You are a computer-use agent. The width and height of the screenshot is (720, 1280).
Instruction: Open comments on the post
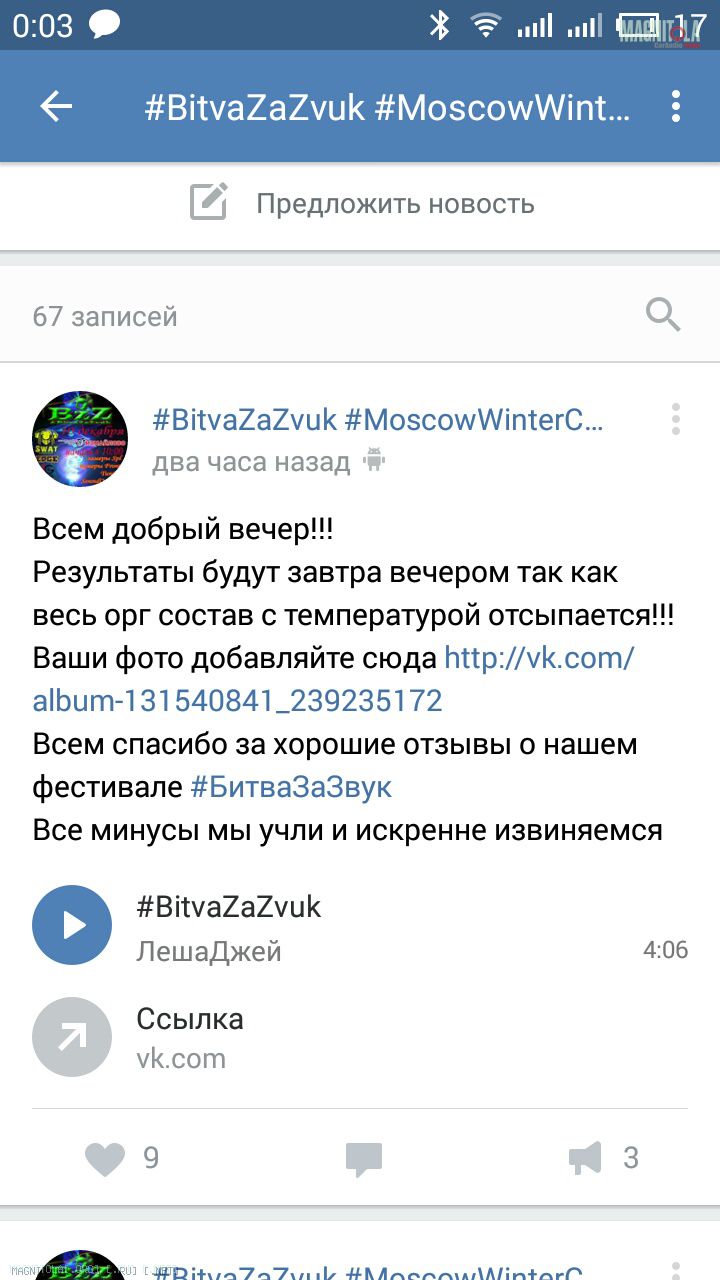click(364, 1159)
